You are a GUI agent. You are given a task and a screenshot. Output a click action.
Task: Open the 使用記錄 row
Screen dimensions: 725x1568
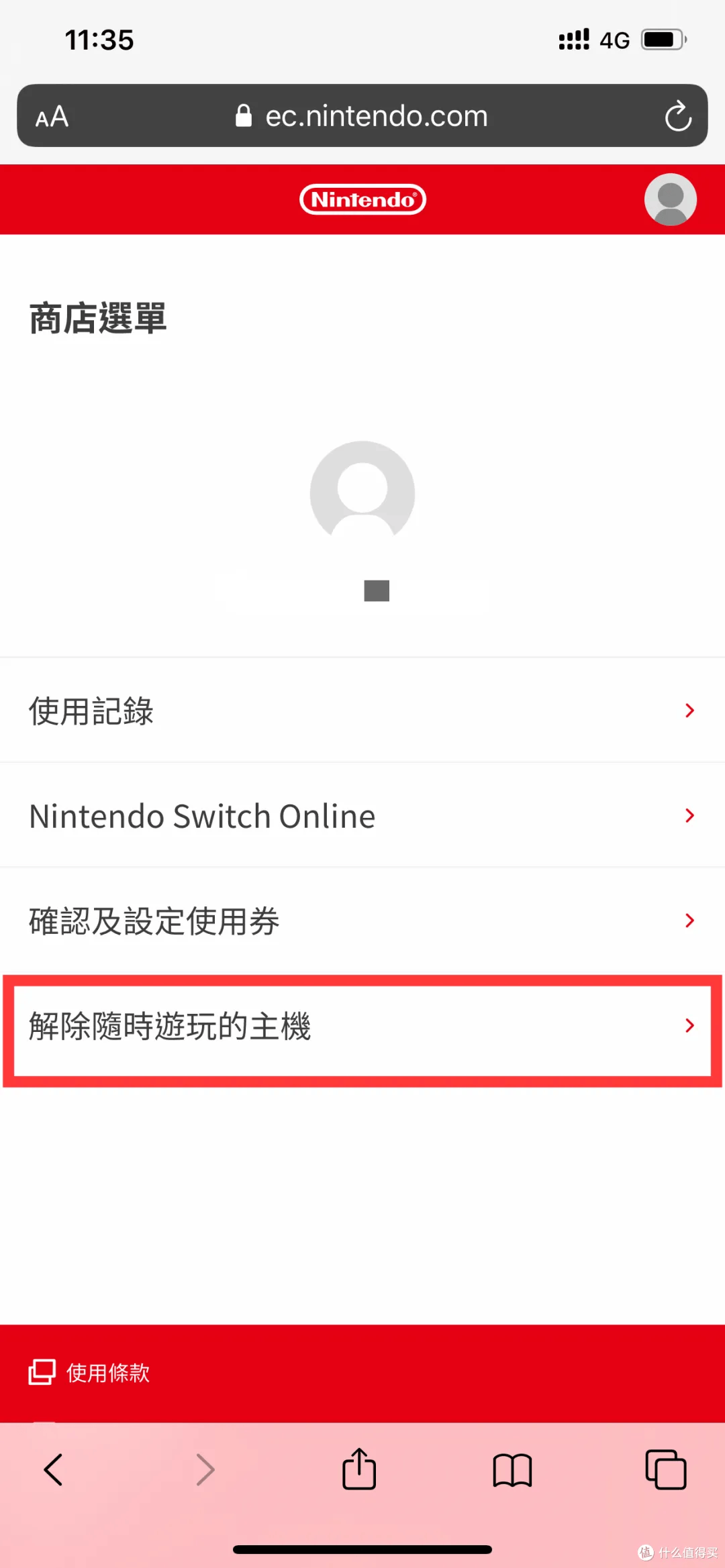(x=362, y=711)
